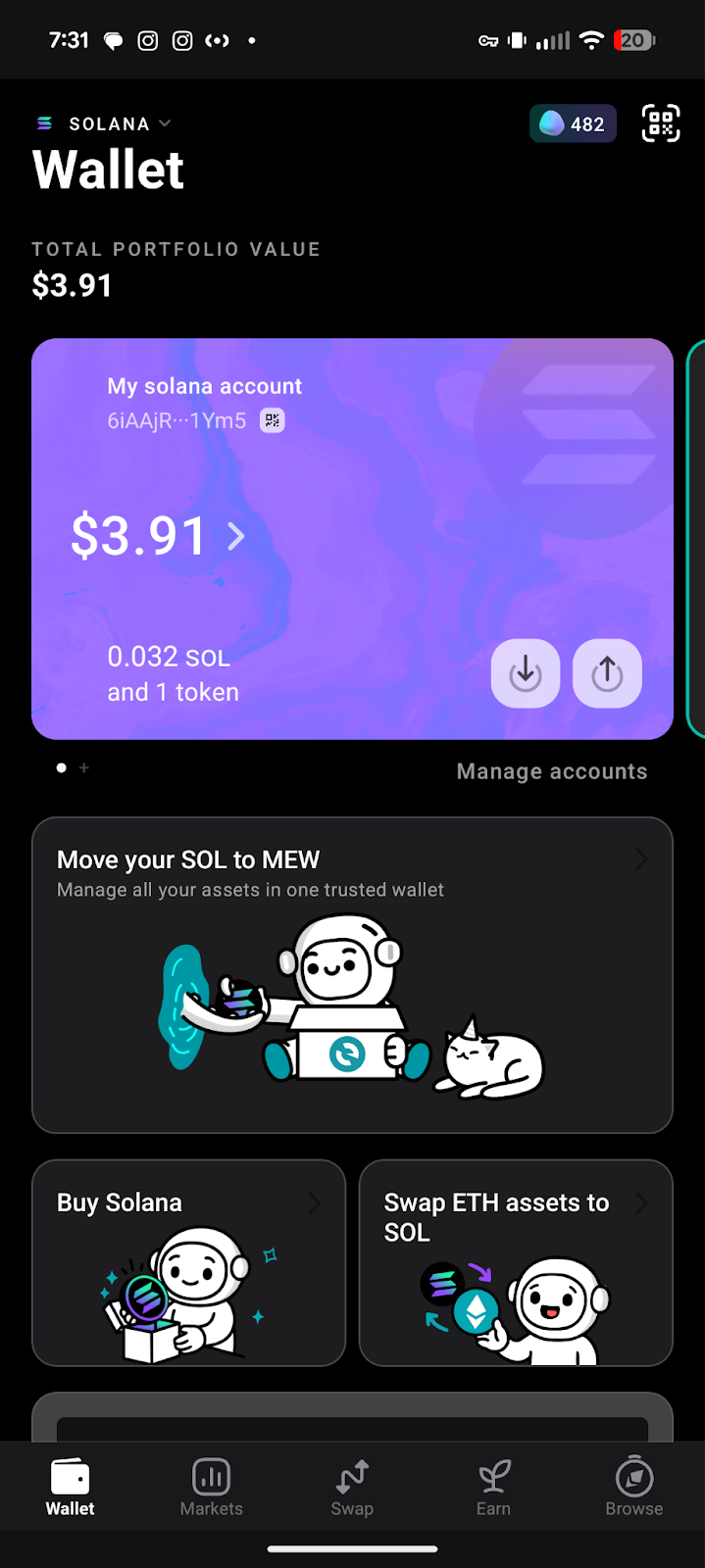705x1568 pixels.
Task: Add a new account via plus indicator
Action: pos(84,768)
